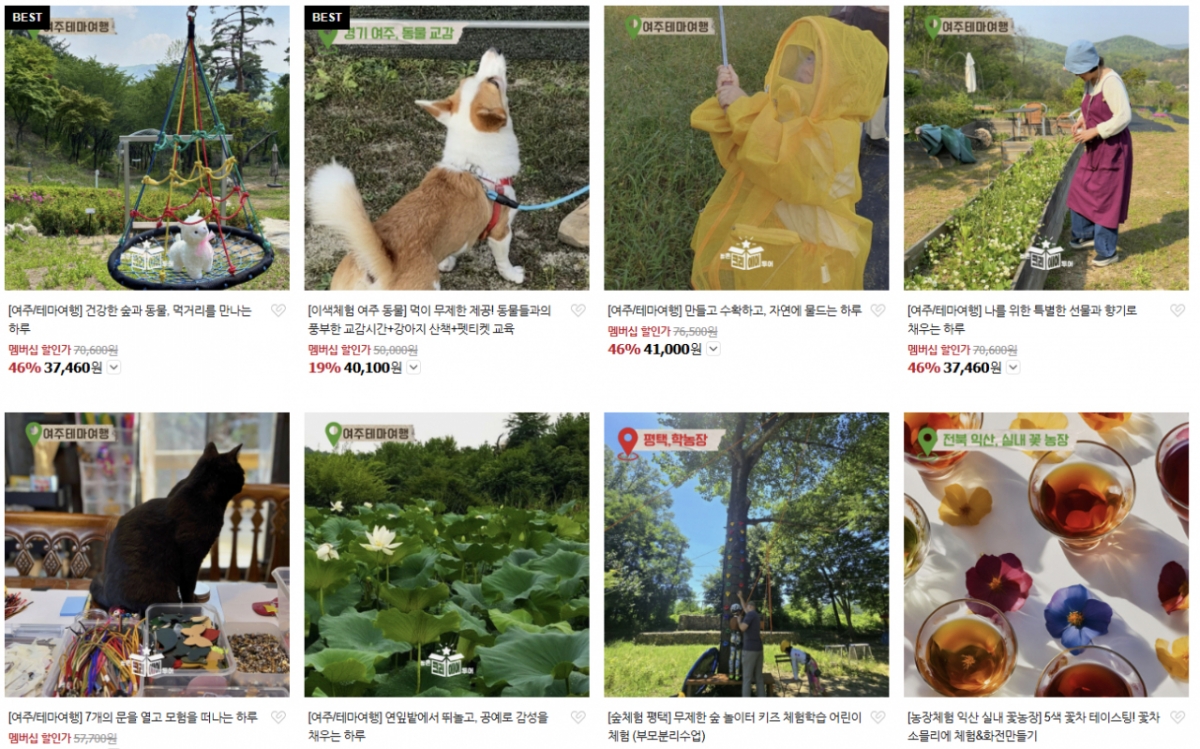1200x749 pixels.
Task: Open the black cat craft product card
Action: click(147, 555)
